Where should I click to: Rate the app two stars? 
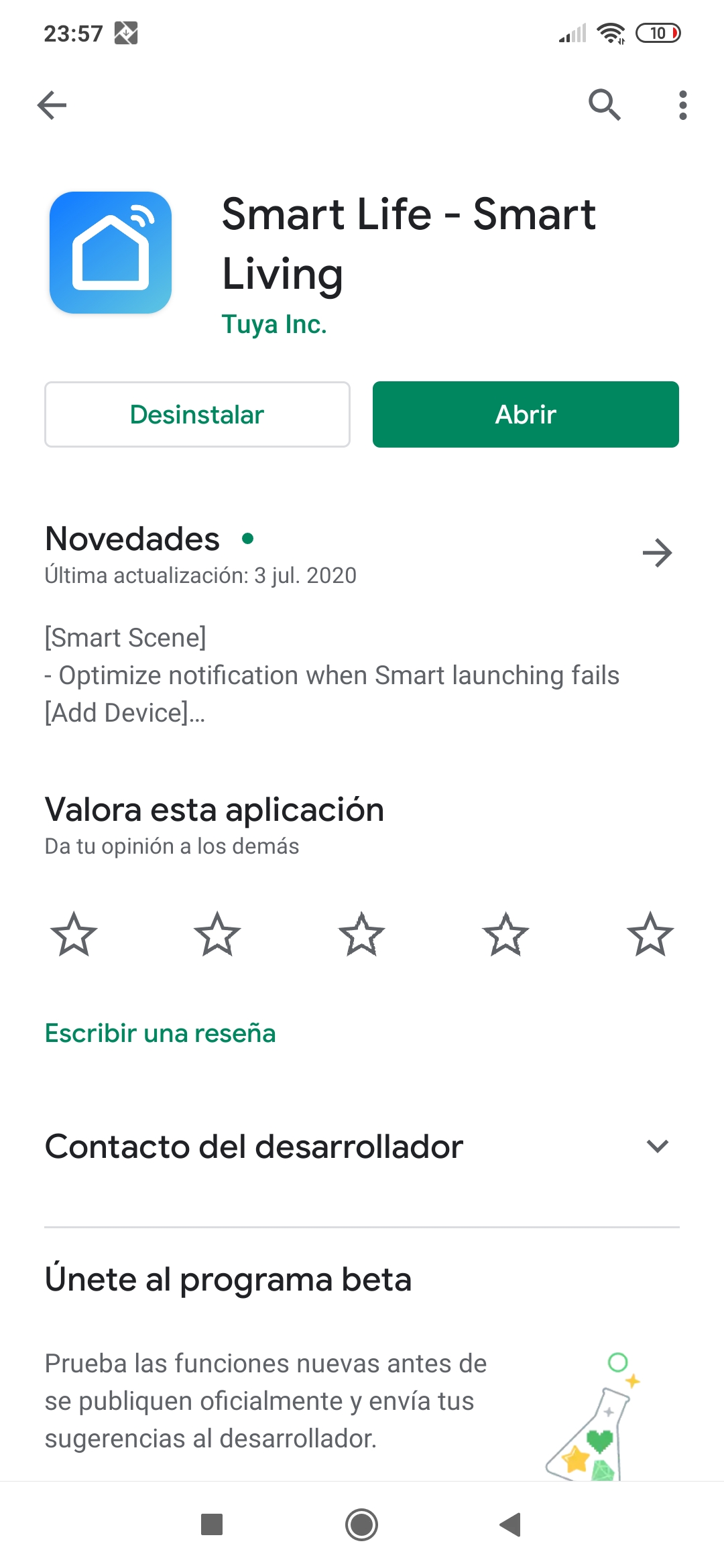(x=217, y=933)
